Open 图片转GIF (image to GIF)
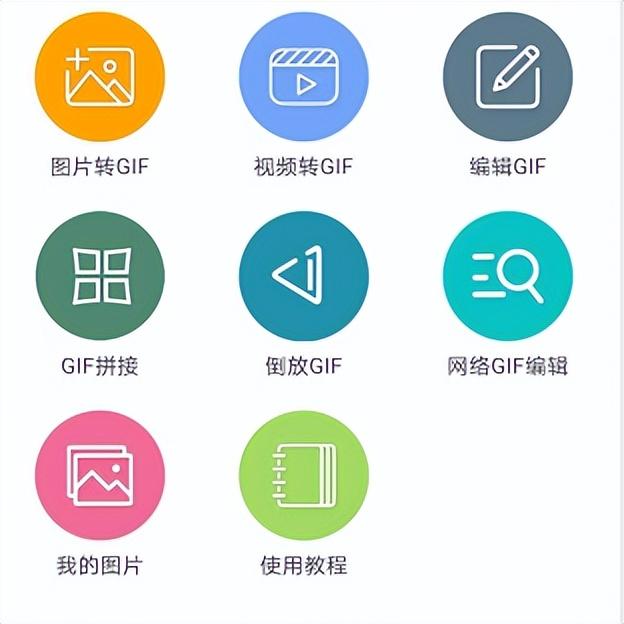 pyautogui.click(x=100, y=78)
